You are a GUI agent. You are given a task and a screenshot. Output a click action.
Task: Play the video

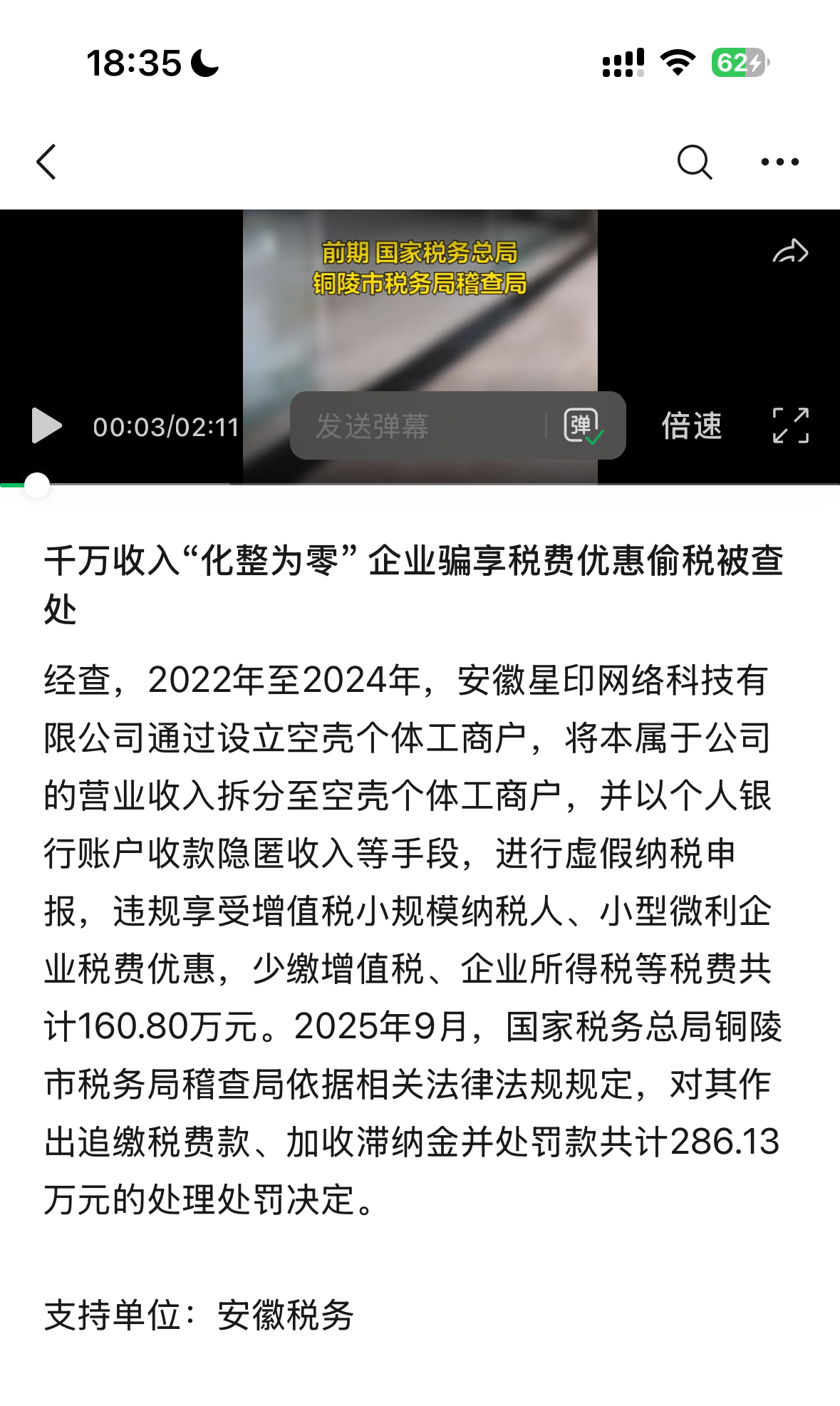[46, 426]
